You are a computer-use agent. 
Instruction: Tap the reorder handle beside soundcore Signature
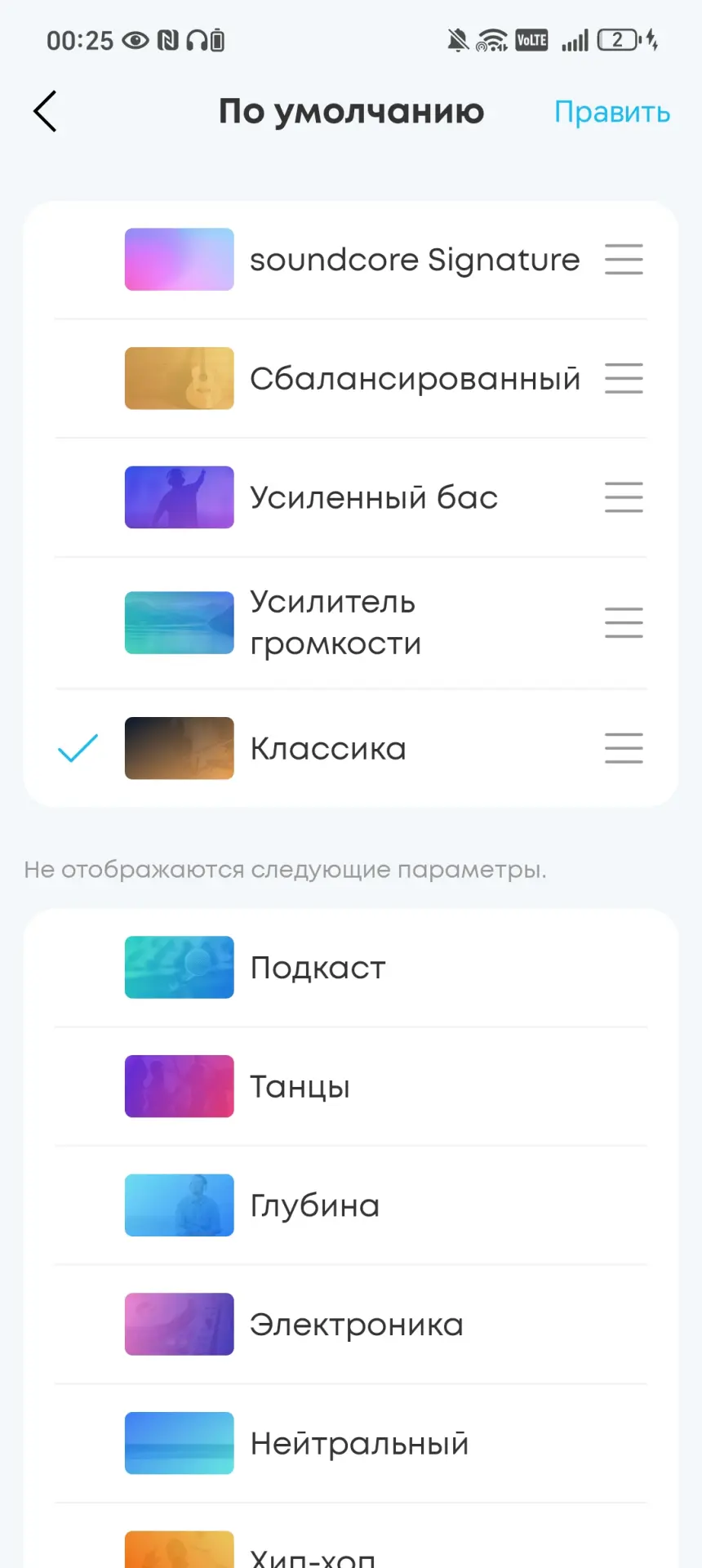coord(624,260)
